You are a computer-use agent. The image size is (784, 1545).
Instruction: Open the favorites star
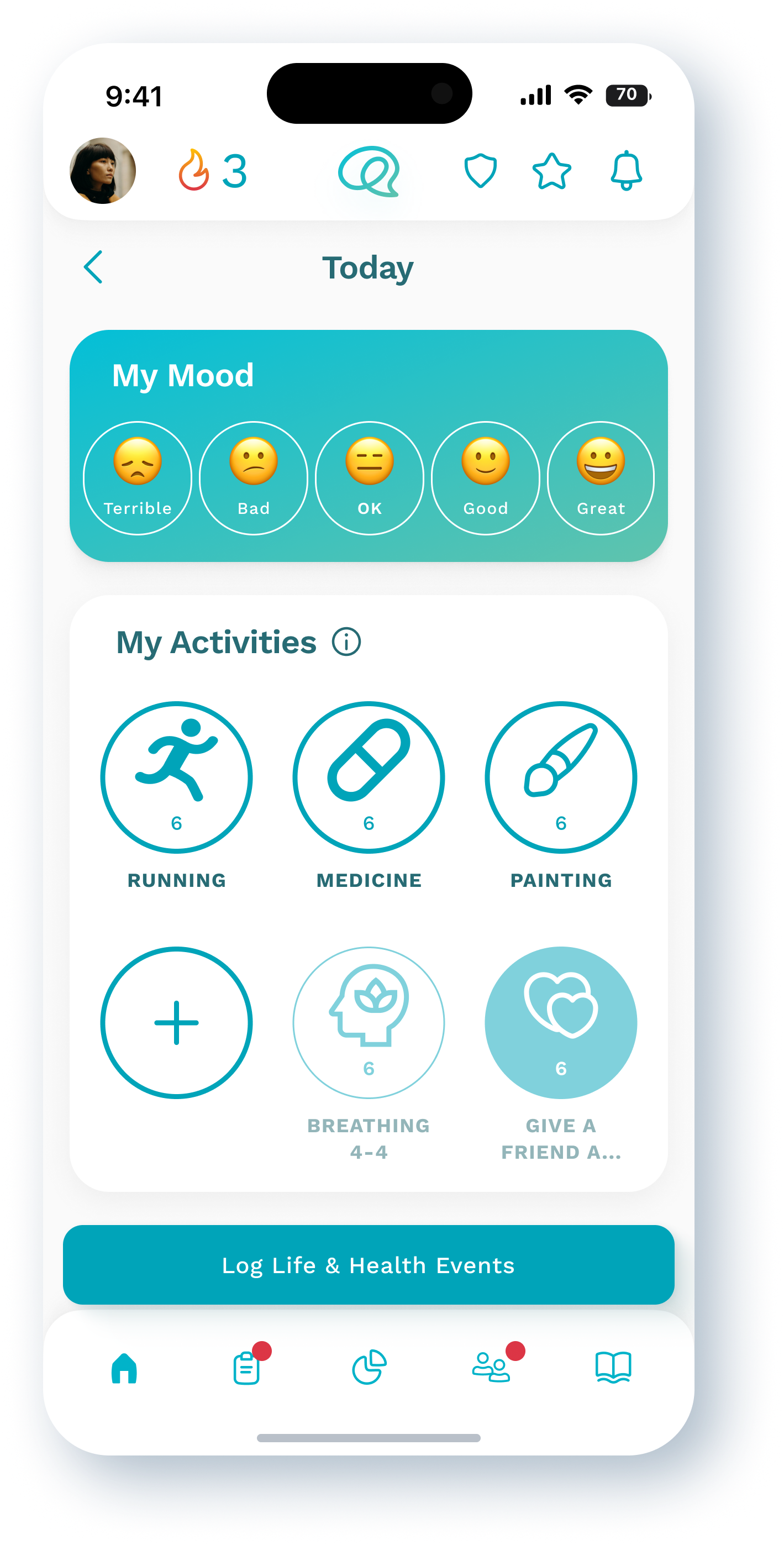551,171
